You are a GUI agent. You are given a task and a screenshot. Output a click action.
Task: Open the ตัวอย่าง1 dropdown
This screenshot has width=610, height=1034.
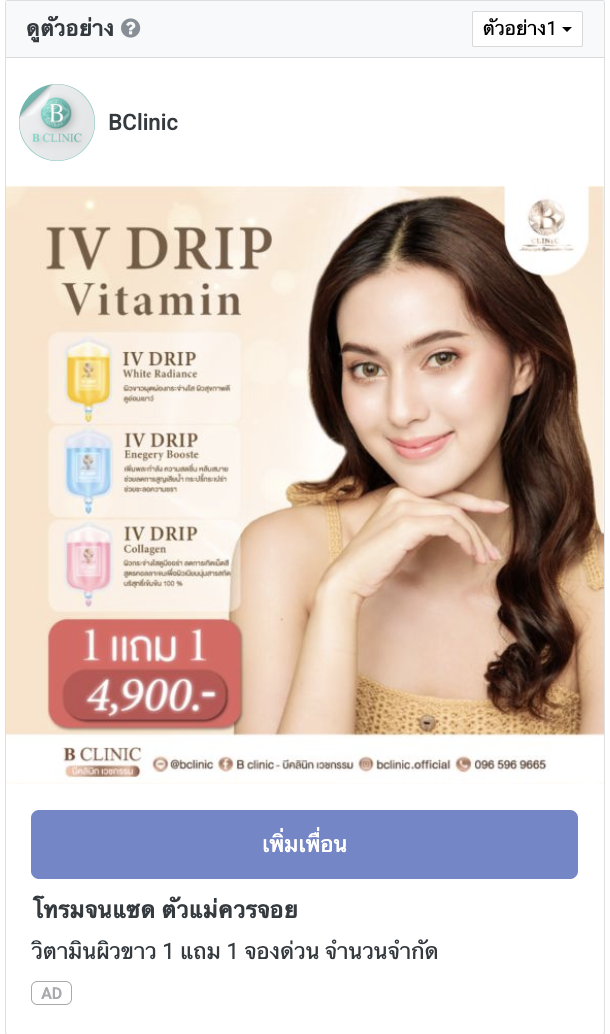point(527,29)
